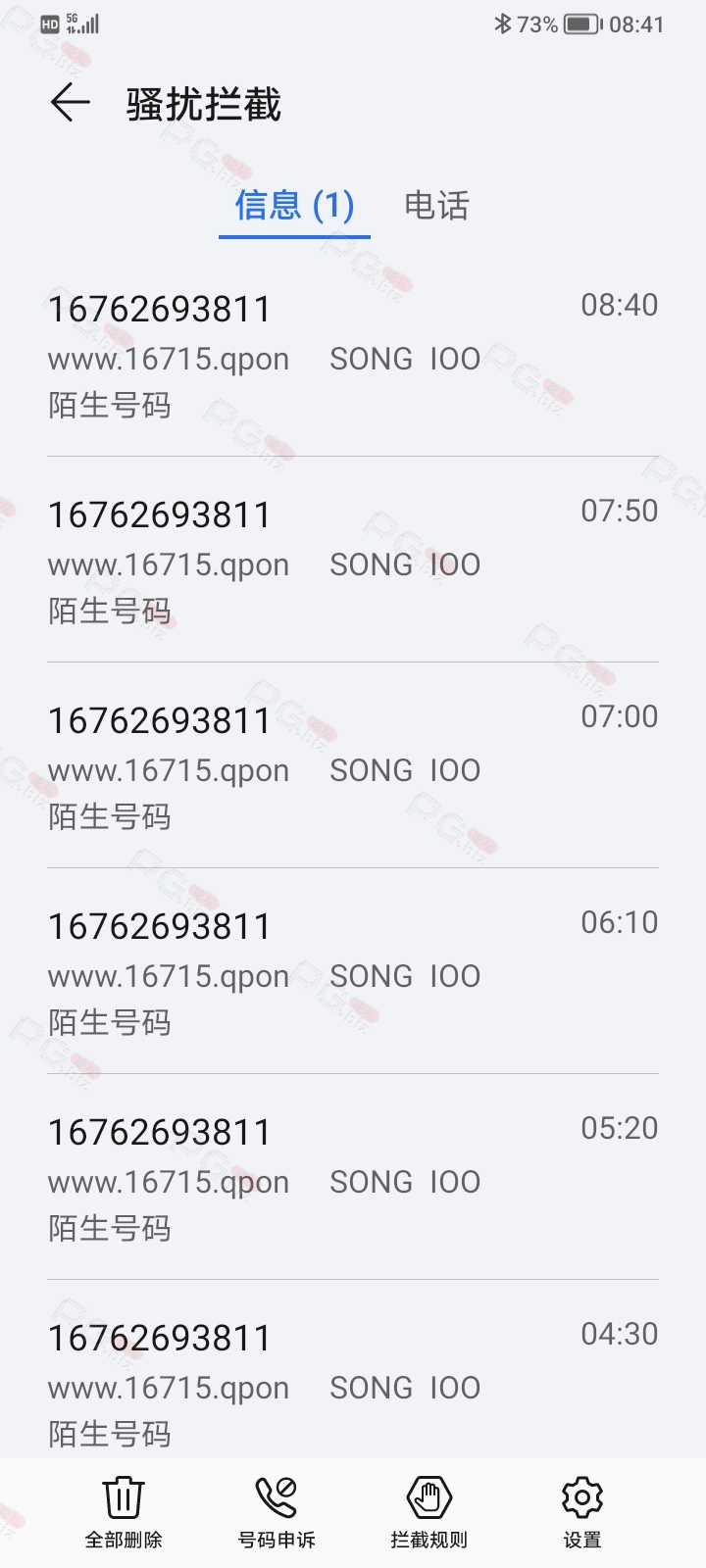Open 拦截规则 block rules

click(x=429, y=1512)
